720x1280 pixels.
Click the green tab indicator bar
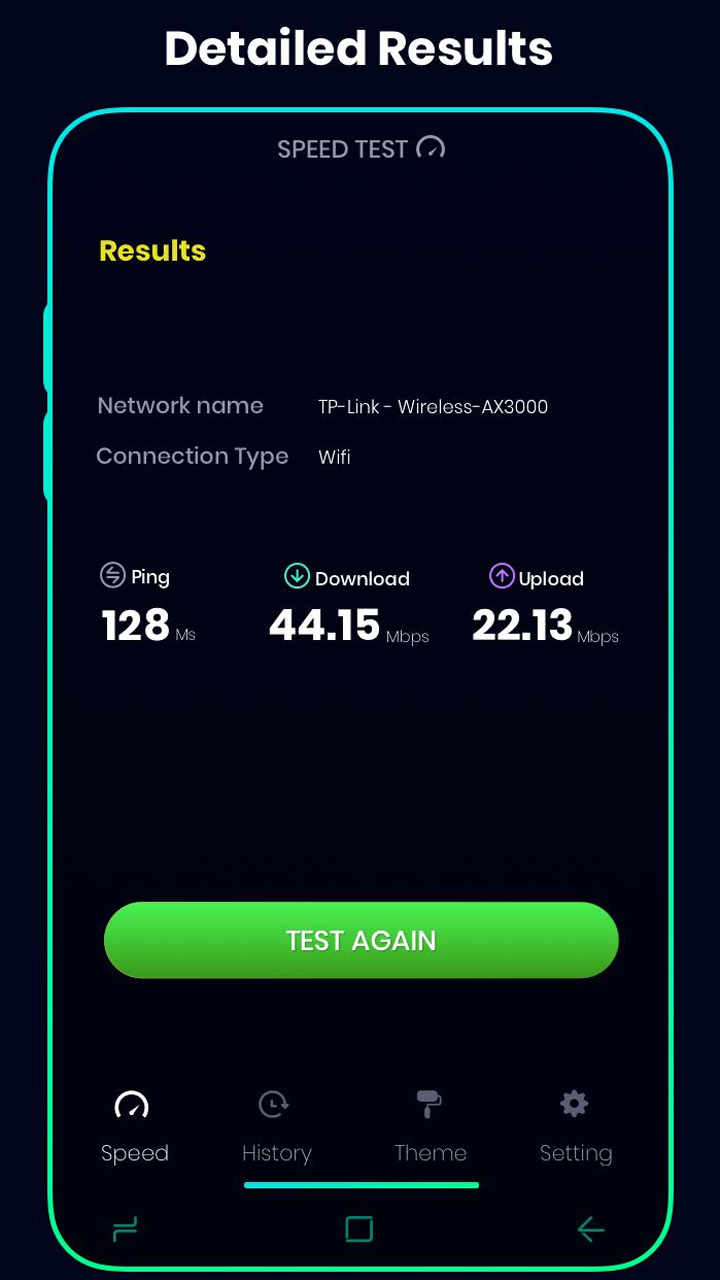(x=361, y=1185)
